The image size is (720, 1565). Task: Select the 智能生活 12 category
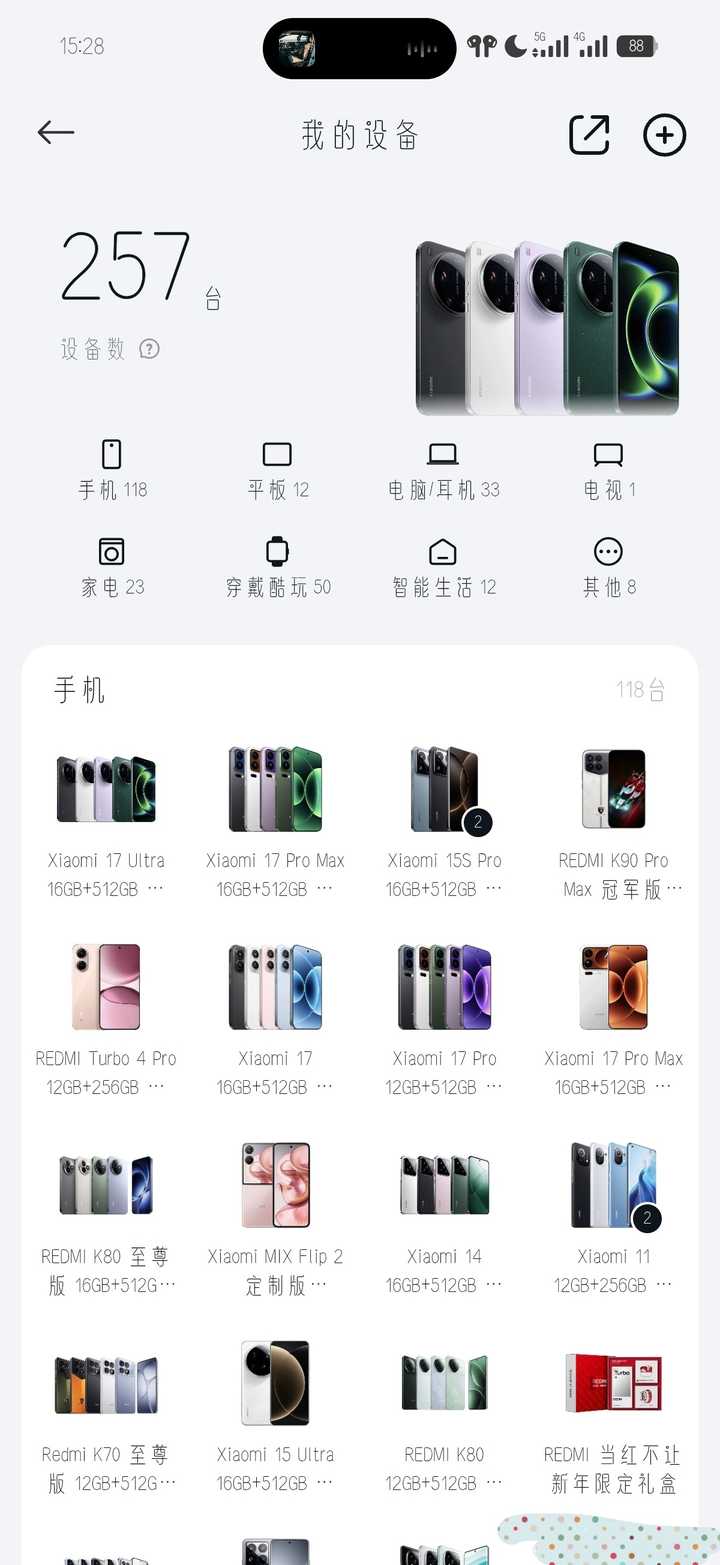443,566
